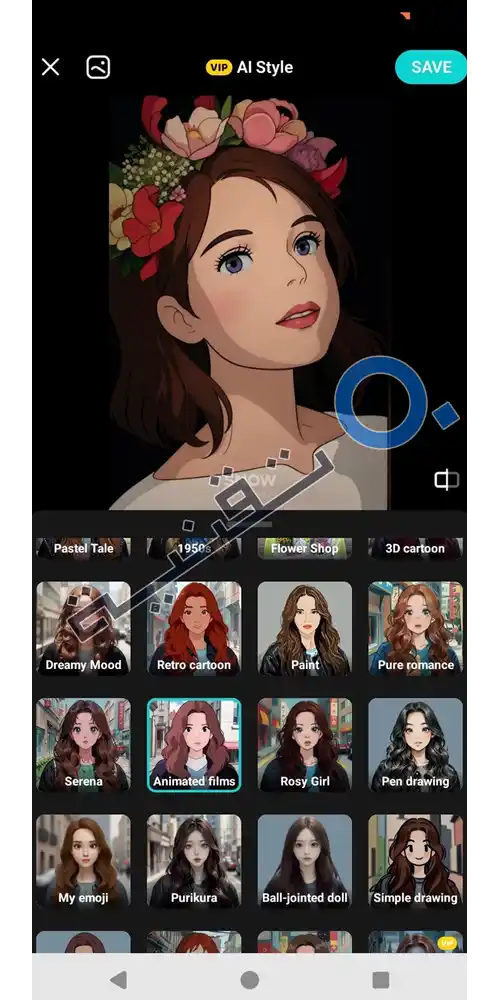Viewport: 500px width, 1000px height.
Task: Select the Retro cartoon style
Action: [194, 628]
